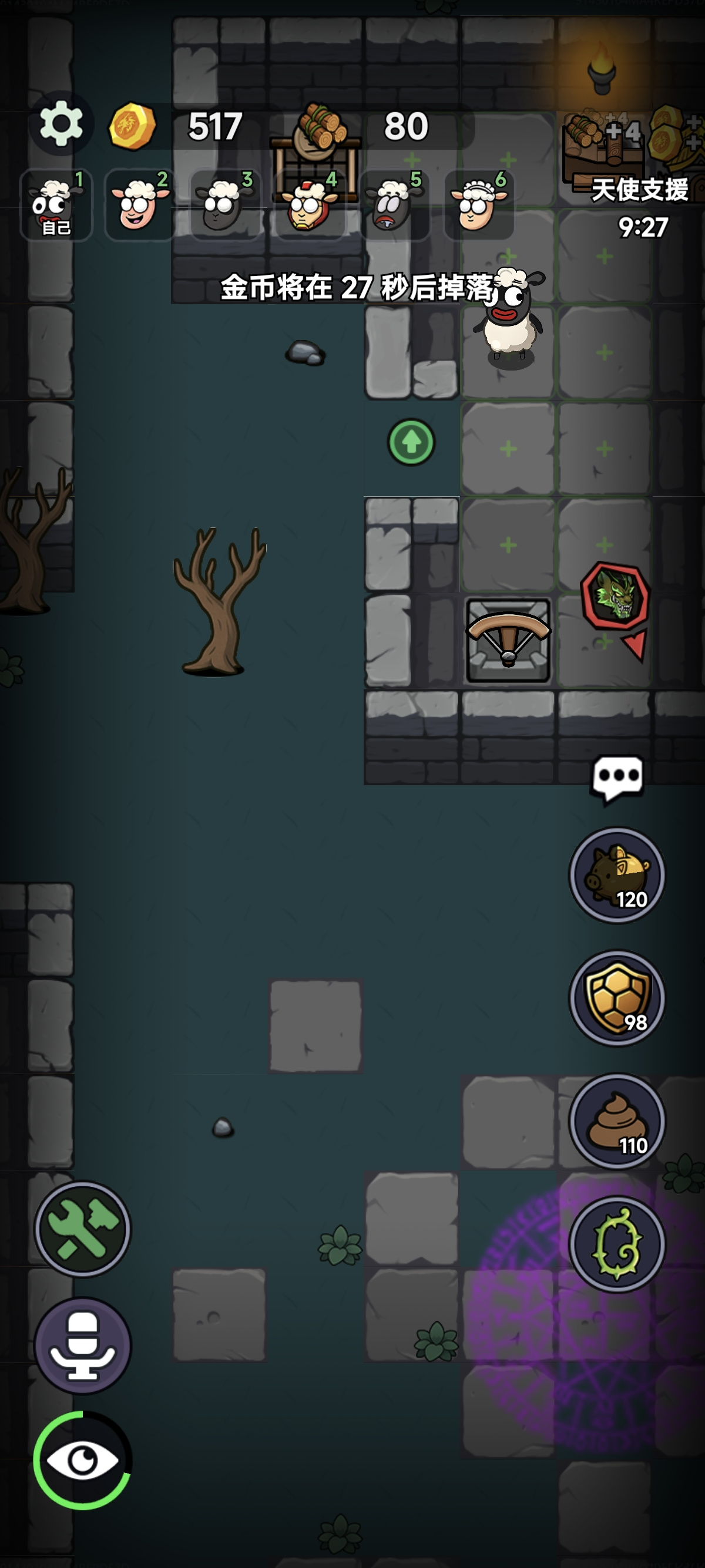
Task: Select player 2 sheep avatar
Action: 140,205
